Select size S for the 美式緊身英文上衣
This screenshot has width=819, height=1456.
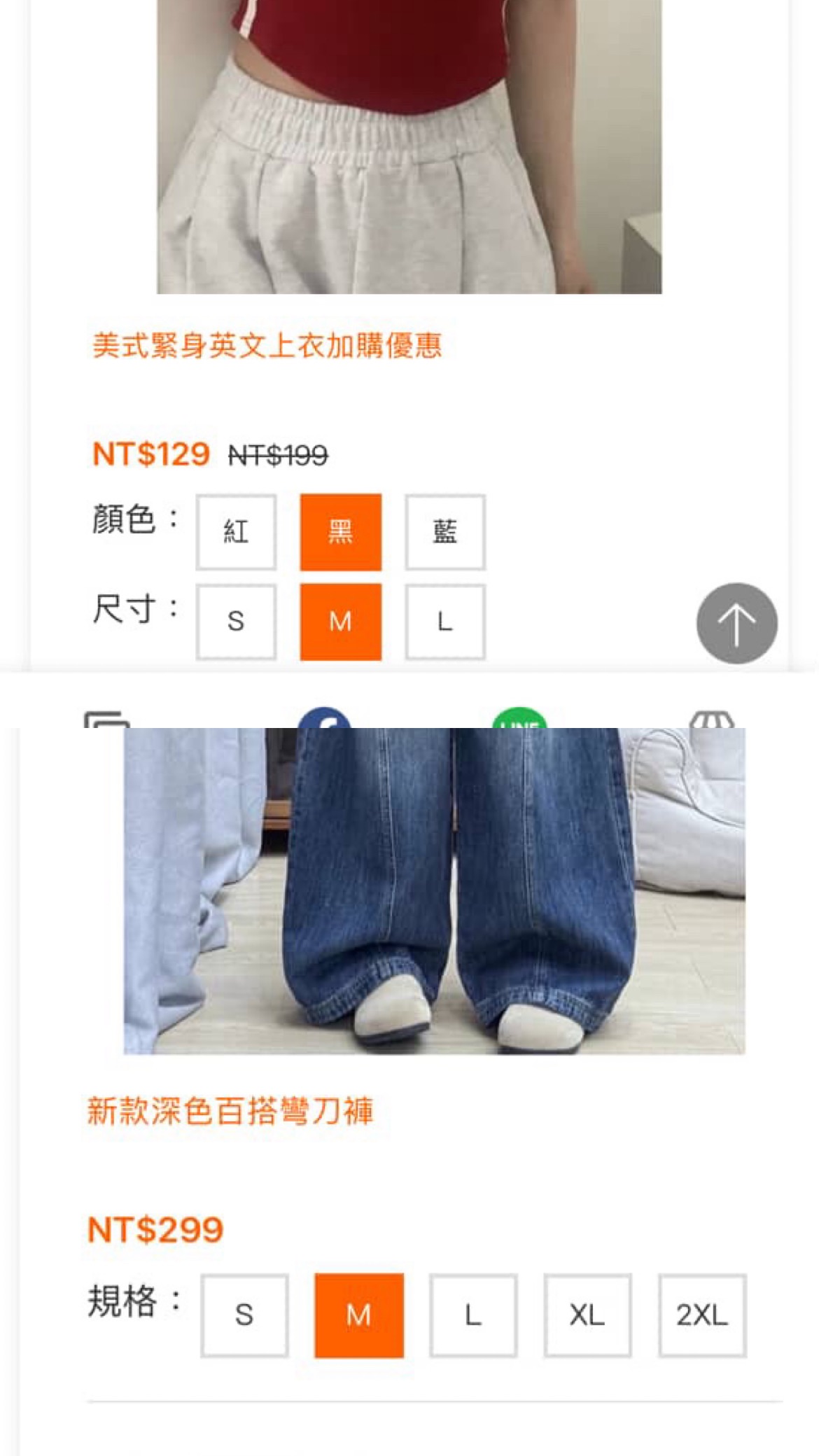tap(236, 622)
